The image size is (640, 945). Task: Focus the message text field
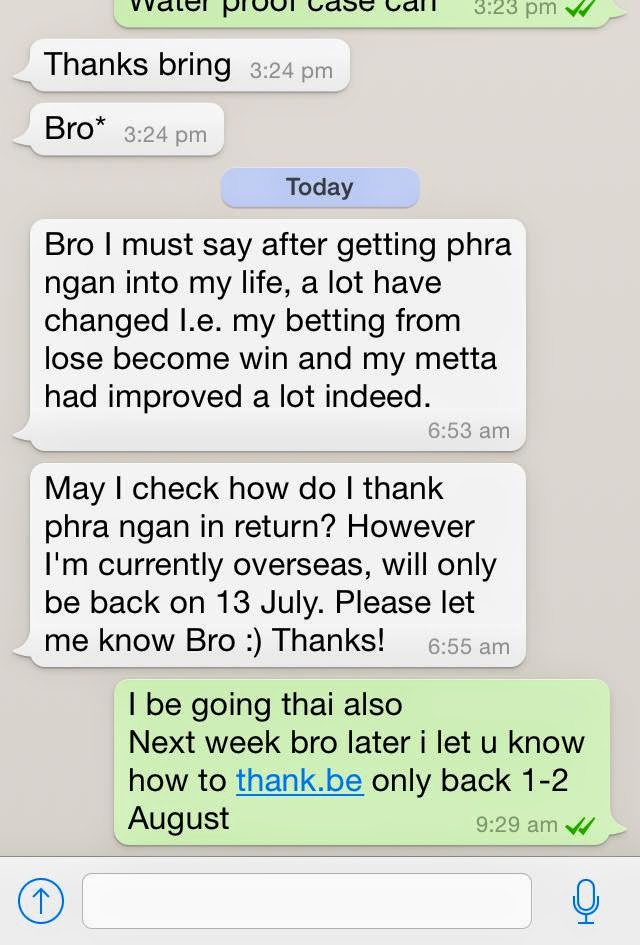306,901
